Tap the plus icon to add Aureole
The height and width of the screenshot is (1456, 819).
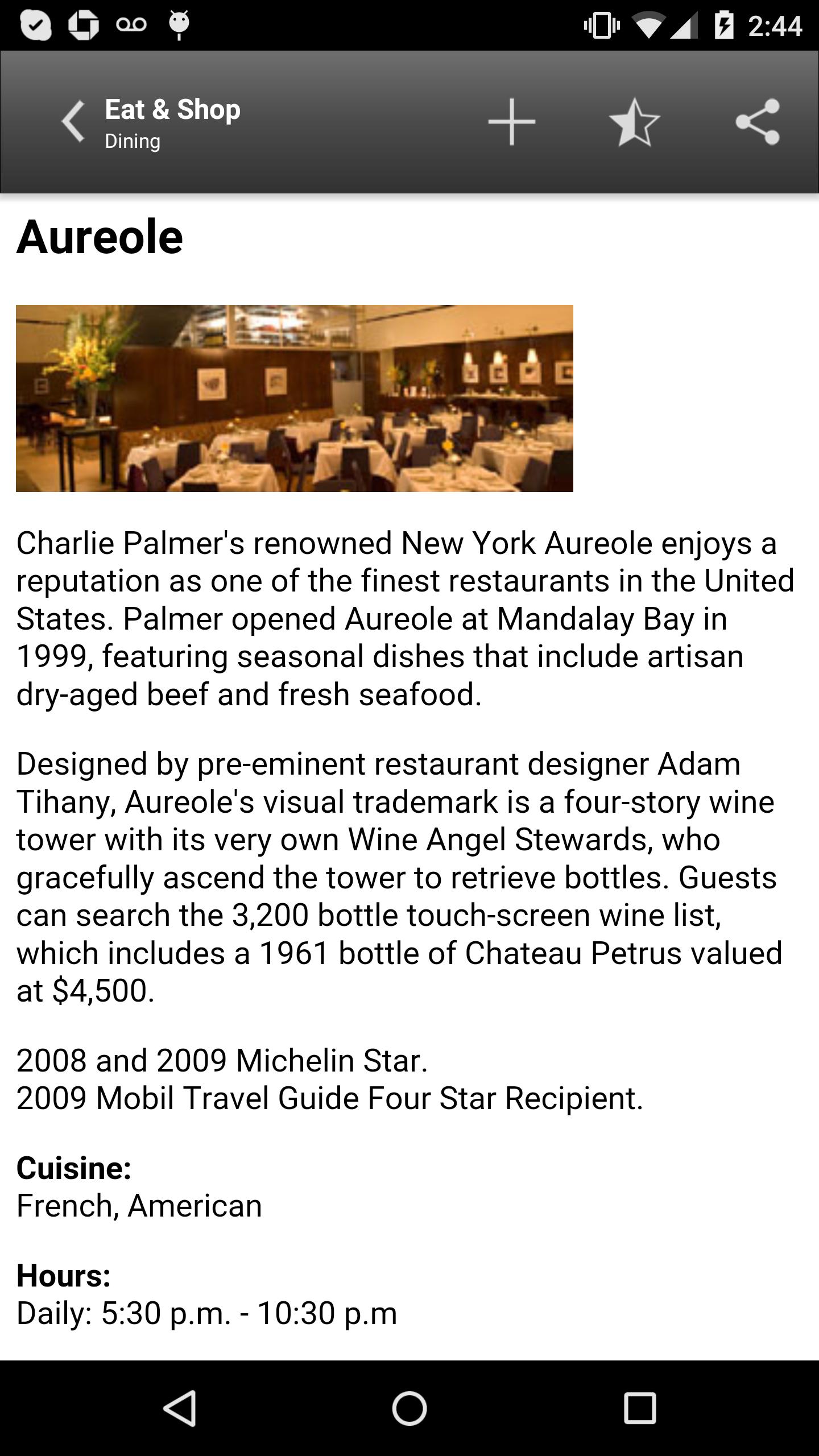click(511, 122)
